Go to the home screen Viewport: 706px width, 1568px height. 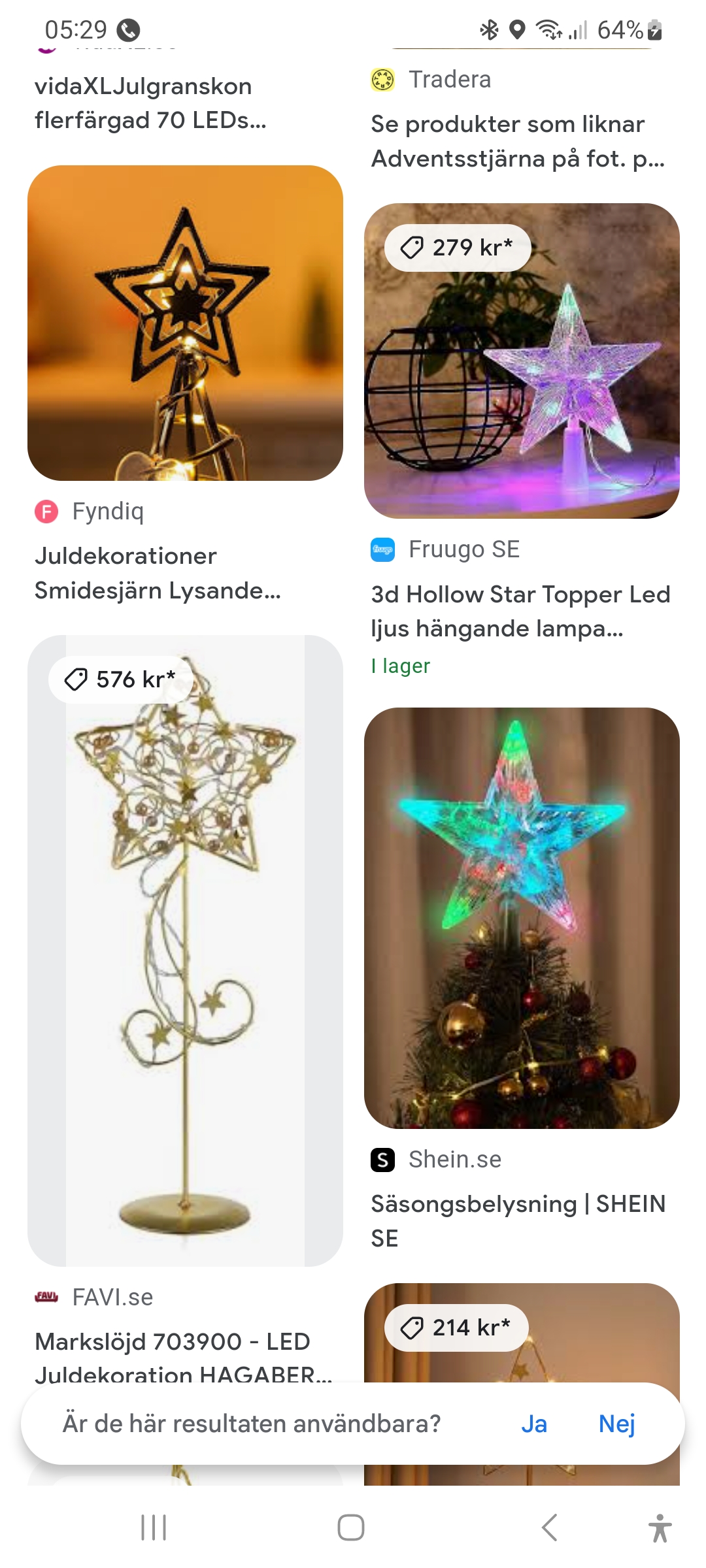[351, 1527]
